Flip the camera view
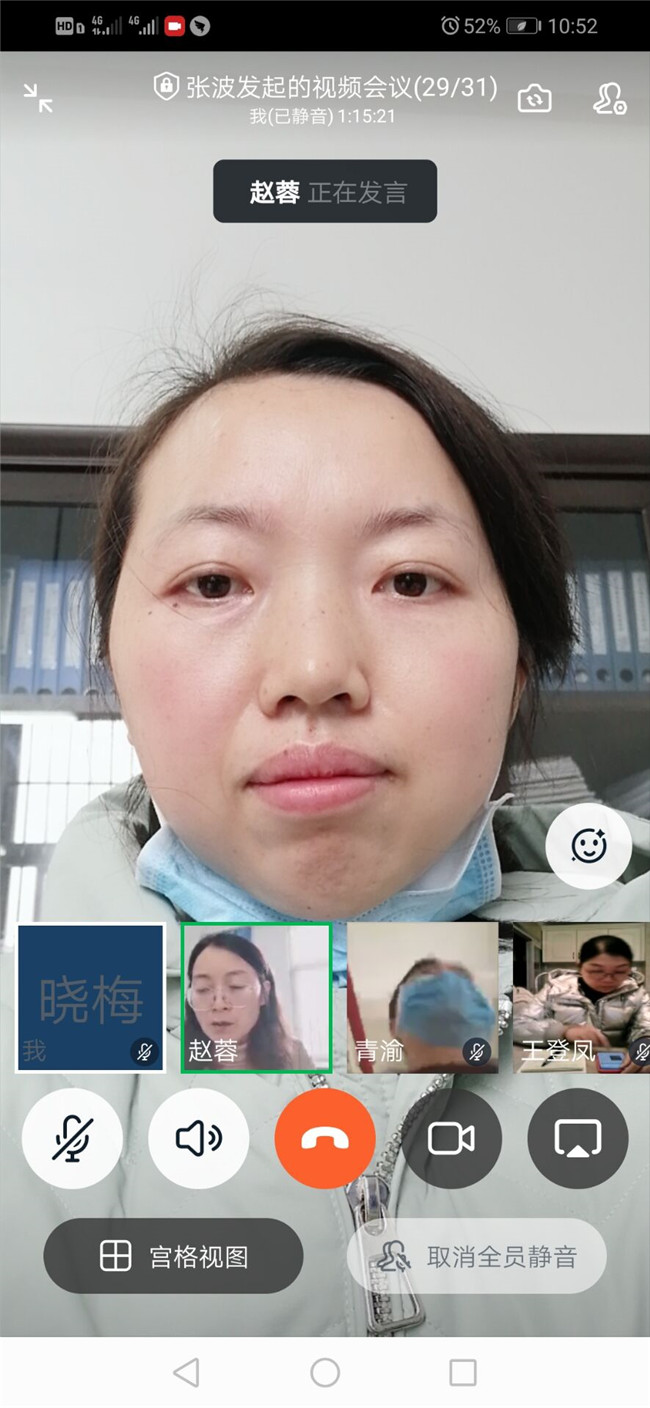 pos(534,98)
